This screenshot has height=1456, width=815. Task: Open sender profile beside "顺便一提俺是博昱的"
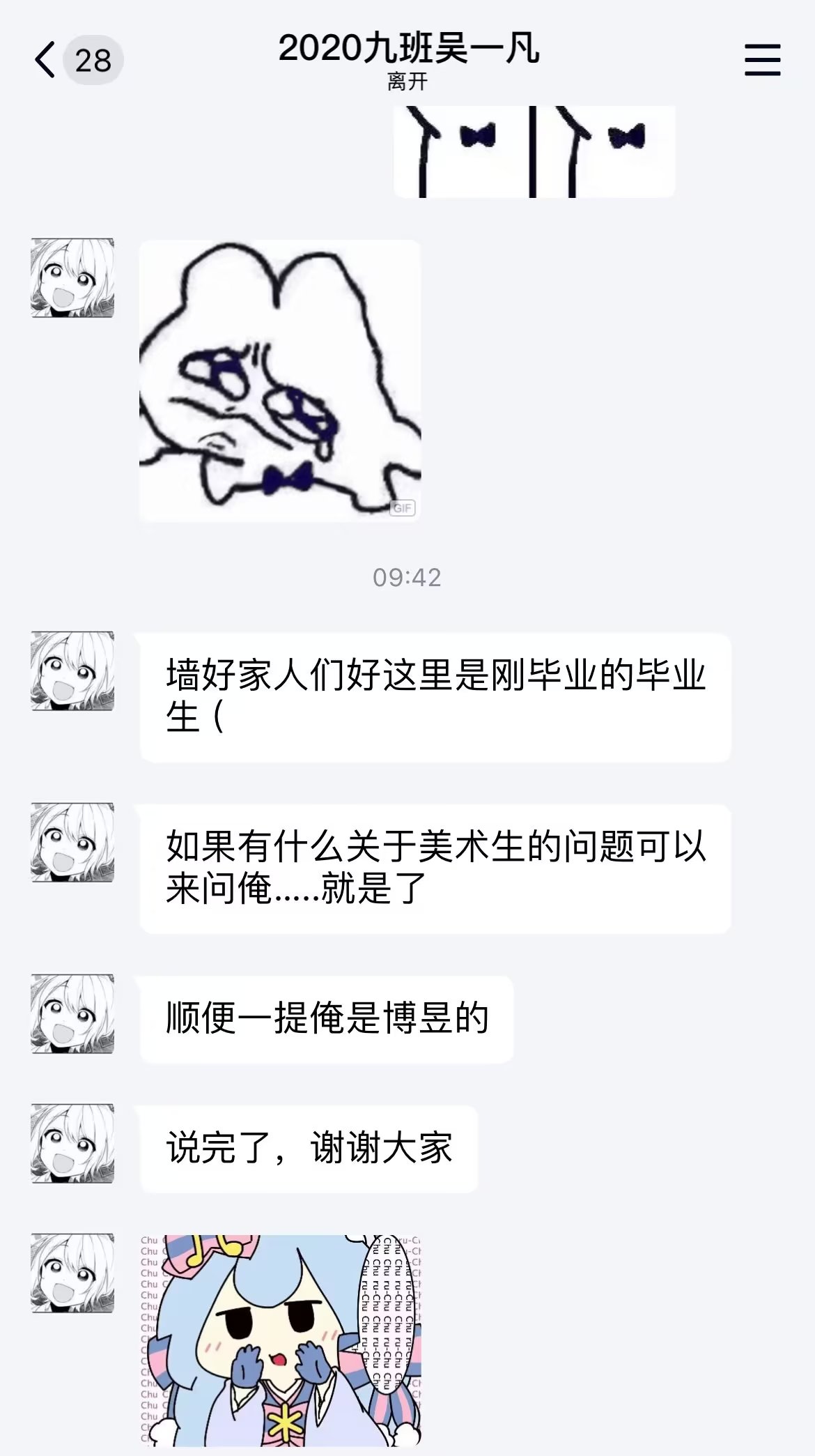(x=72, y=1015)
